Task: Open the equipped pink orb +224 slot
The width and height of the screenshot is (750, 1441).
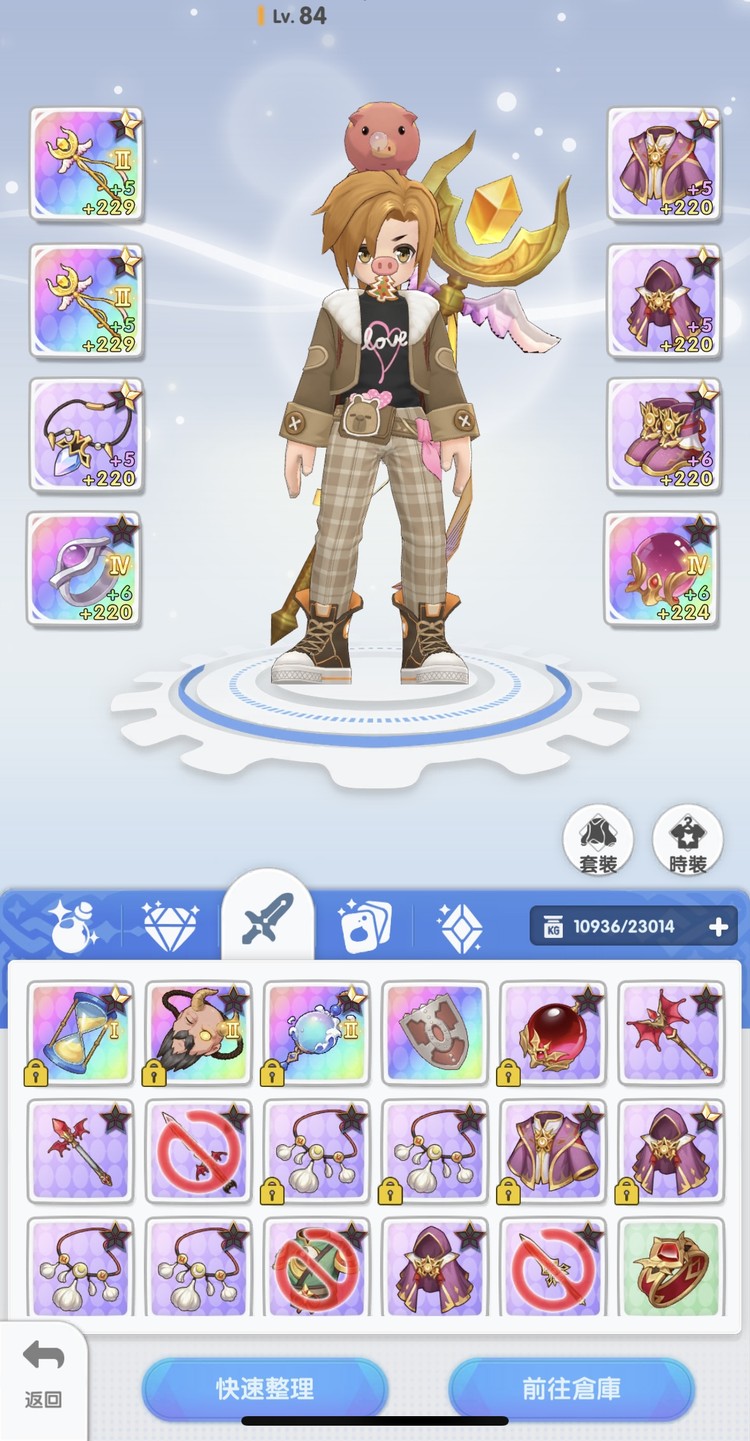Action: coord(662,569)
